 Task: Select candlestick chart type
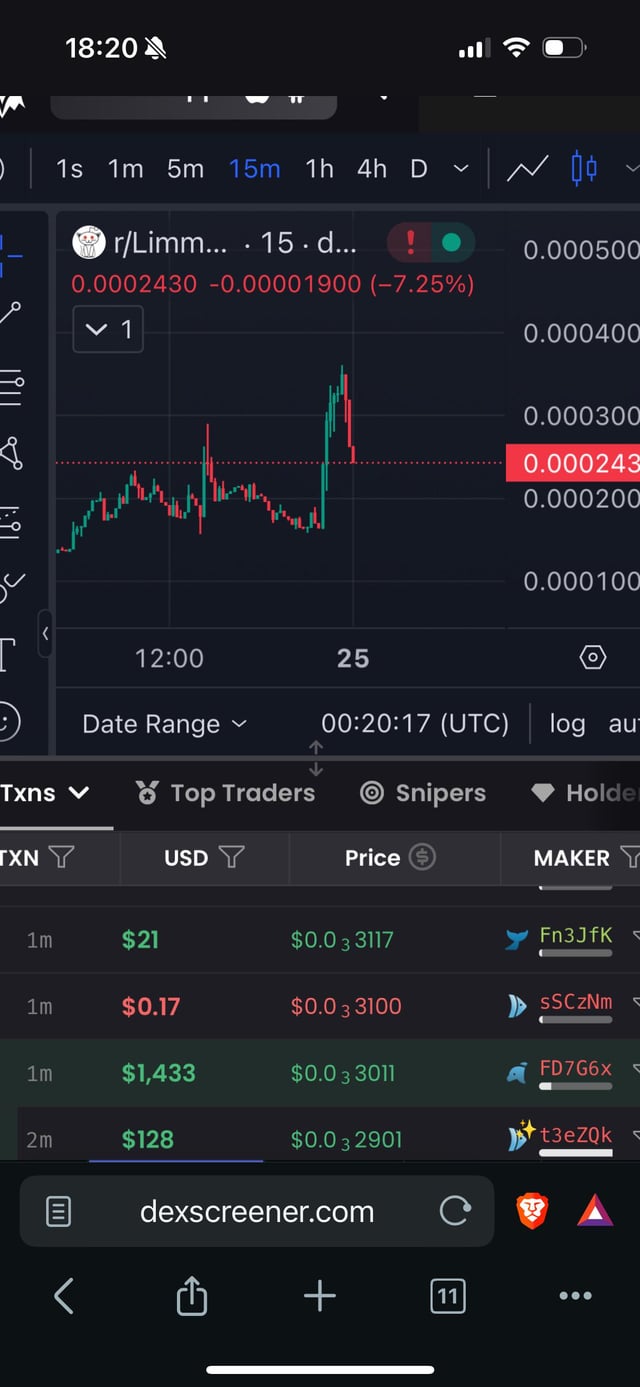coord(584,169)
